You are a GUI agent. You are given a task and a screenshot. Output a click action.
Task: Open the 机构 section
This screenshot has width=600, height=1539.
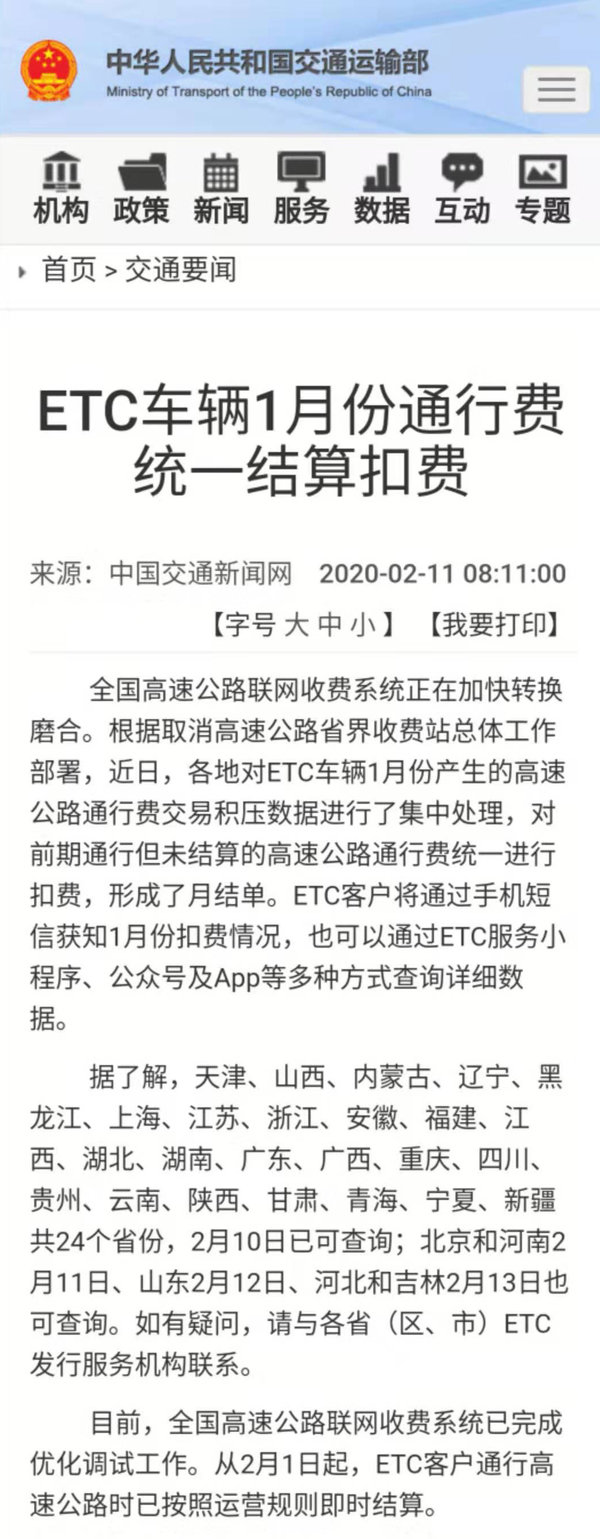coord(61,190)
